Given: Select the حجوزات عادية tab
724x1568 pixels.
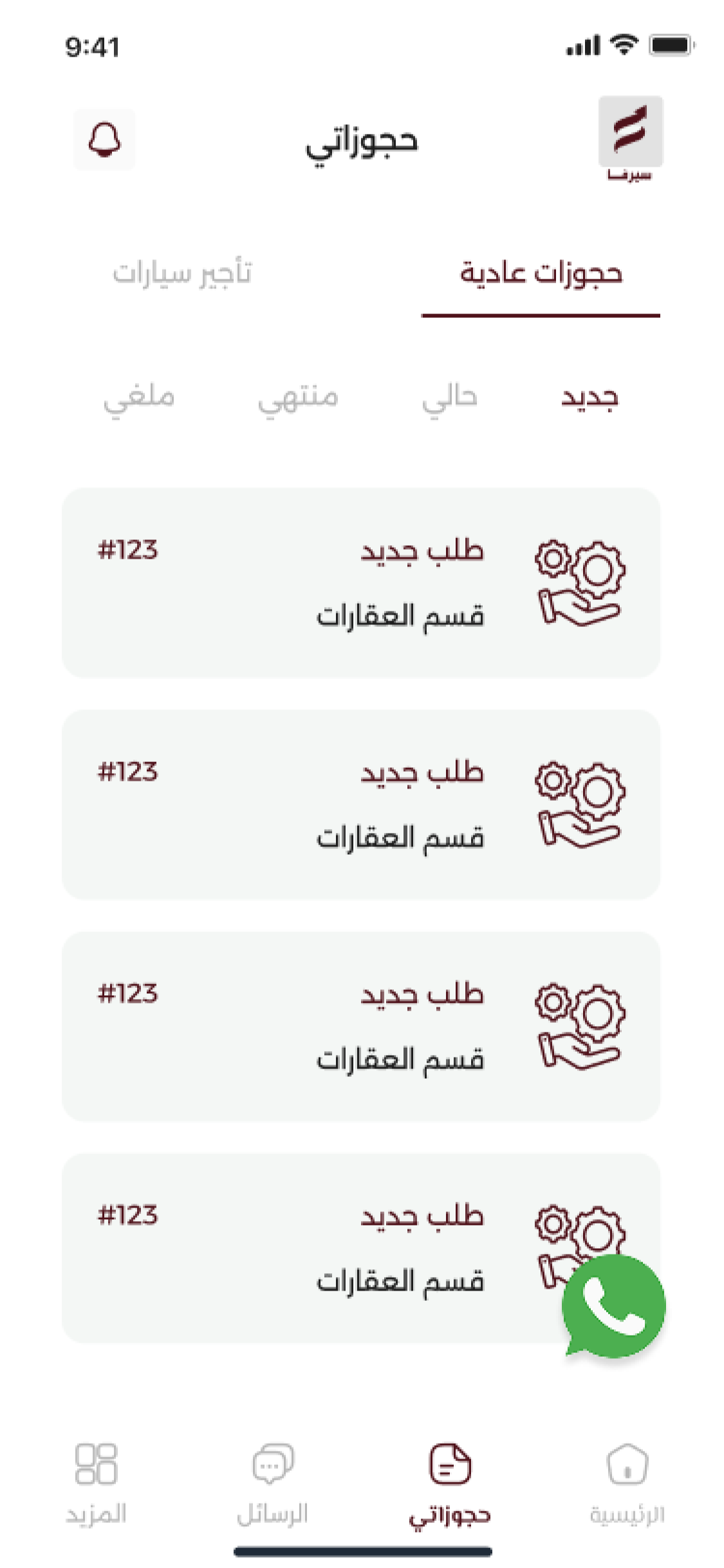Looking at the screenshot, I should pos(541,274).
